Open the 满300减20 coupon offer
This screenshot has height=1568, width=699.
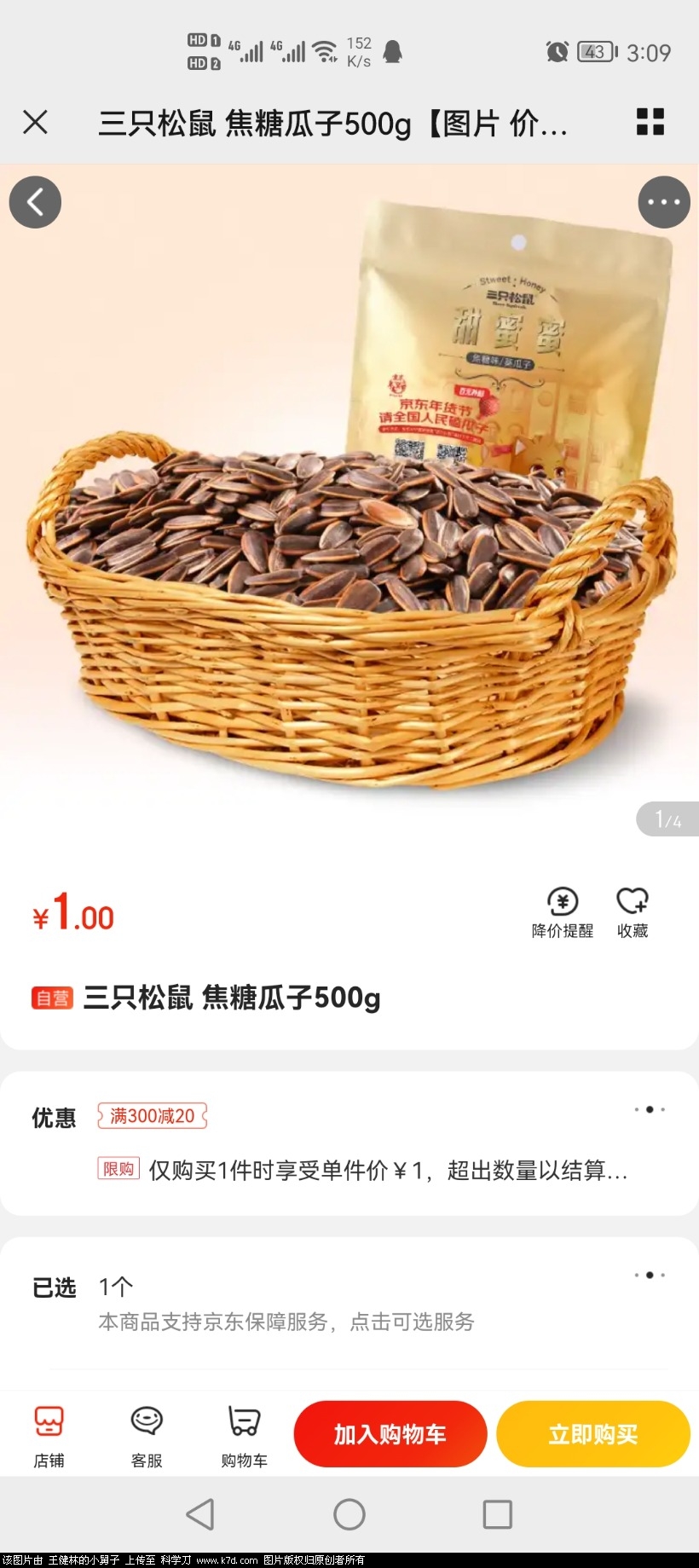coord(153,1115)
